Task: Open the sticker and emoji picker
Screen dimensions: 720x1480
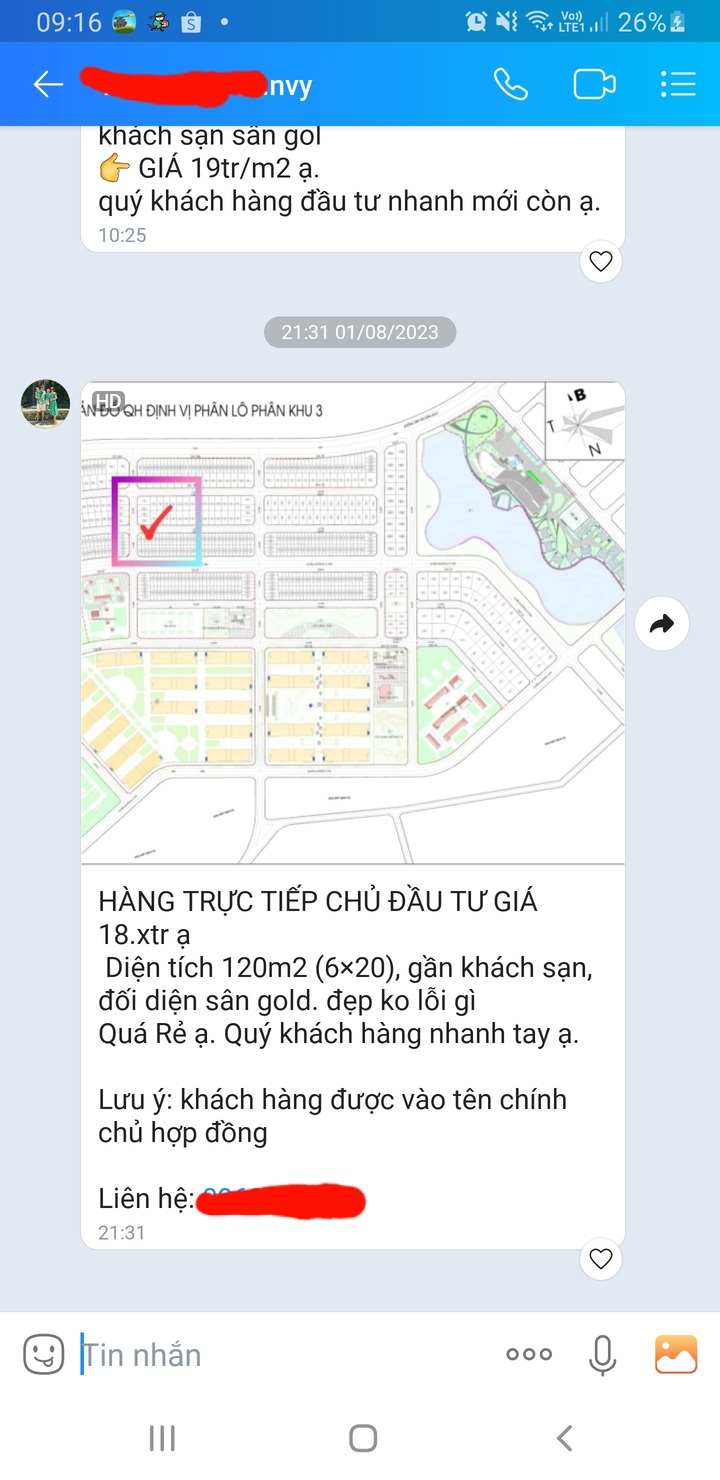Action: tap(44, 1355)
